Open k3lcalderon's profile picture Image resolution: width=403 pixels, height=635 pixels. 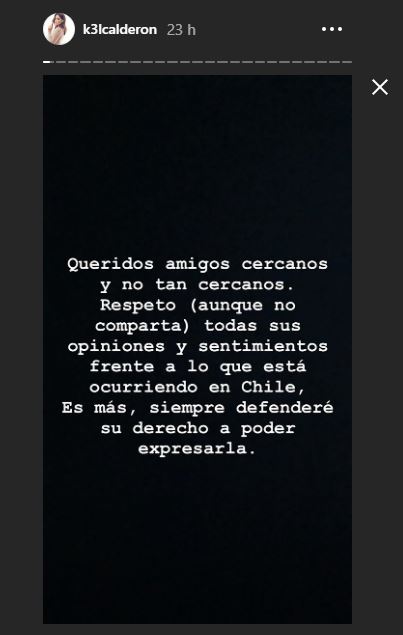(x=59, y=29)
